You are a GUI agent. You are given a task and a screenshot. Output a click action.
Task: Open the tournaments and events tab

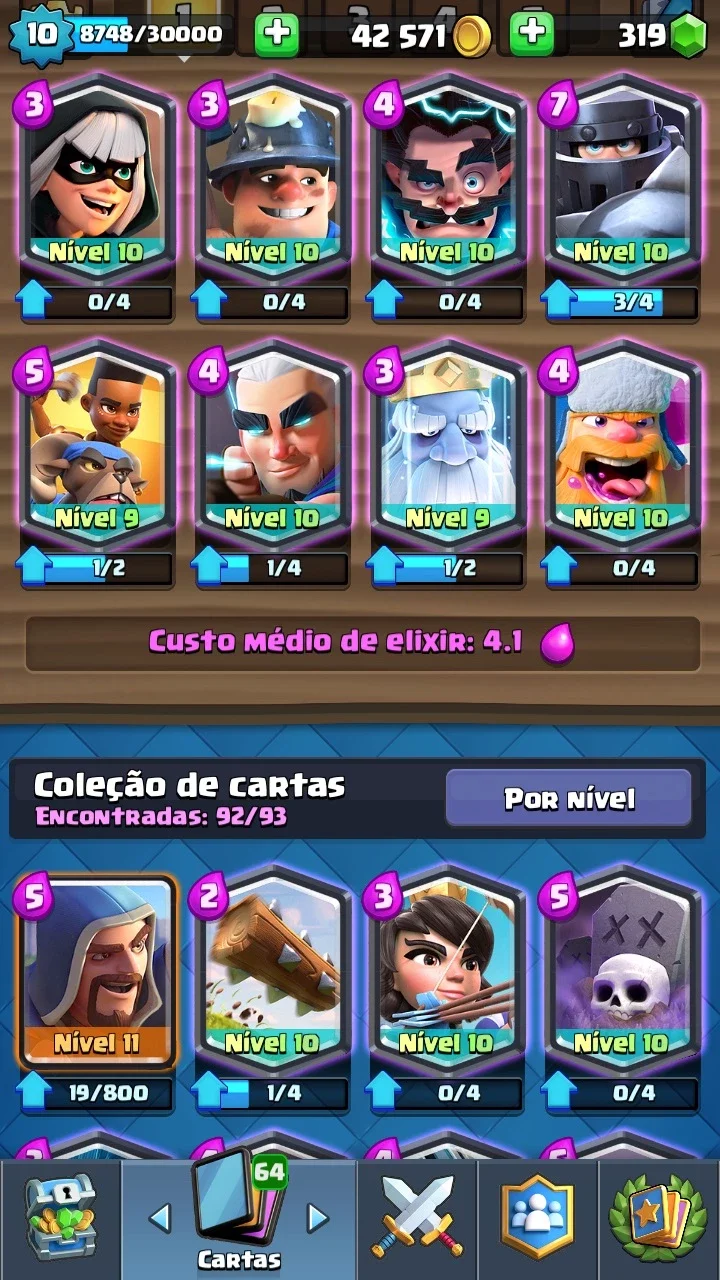(659, 1218)
